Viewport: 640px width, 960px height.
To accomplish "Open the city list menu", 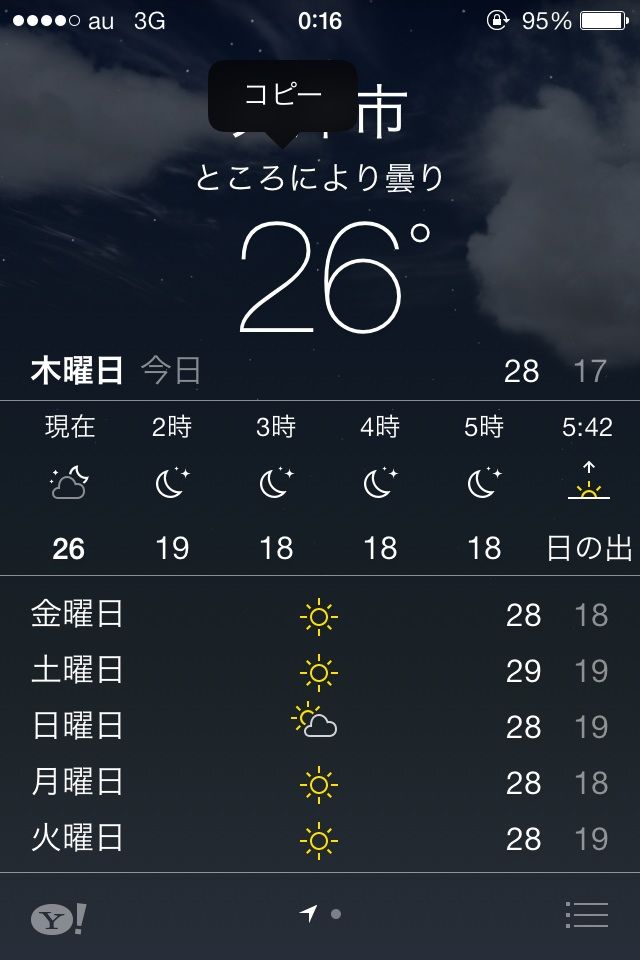I will coord(586,915).
